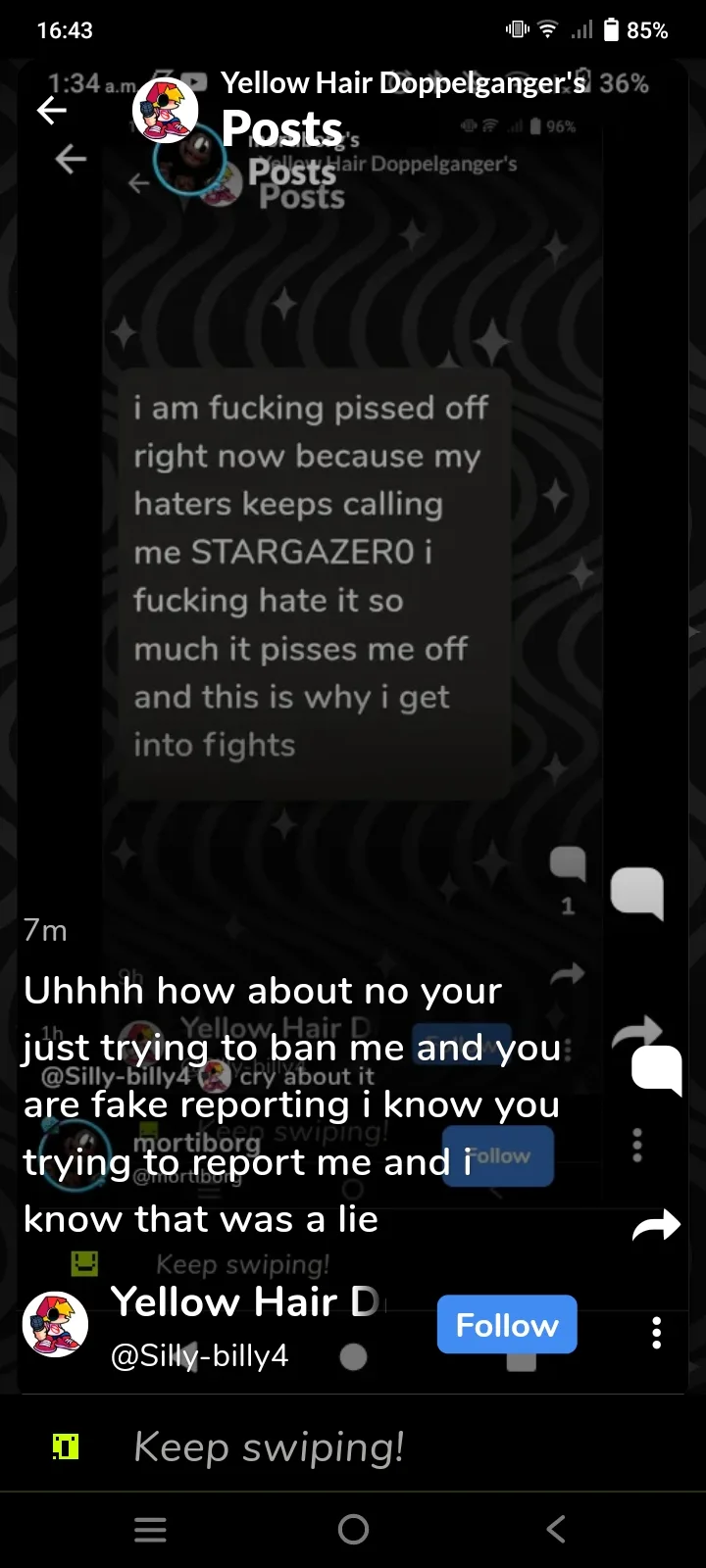Open the three-dot menu beside Follow

pos(656,1332)
